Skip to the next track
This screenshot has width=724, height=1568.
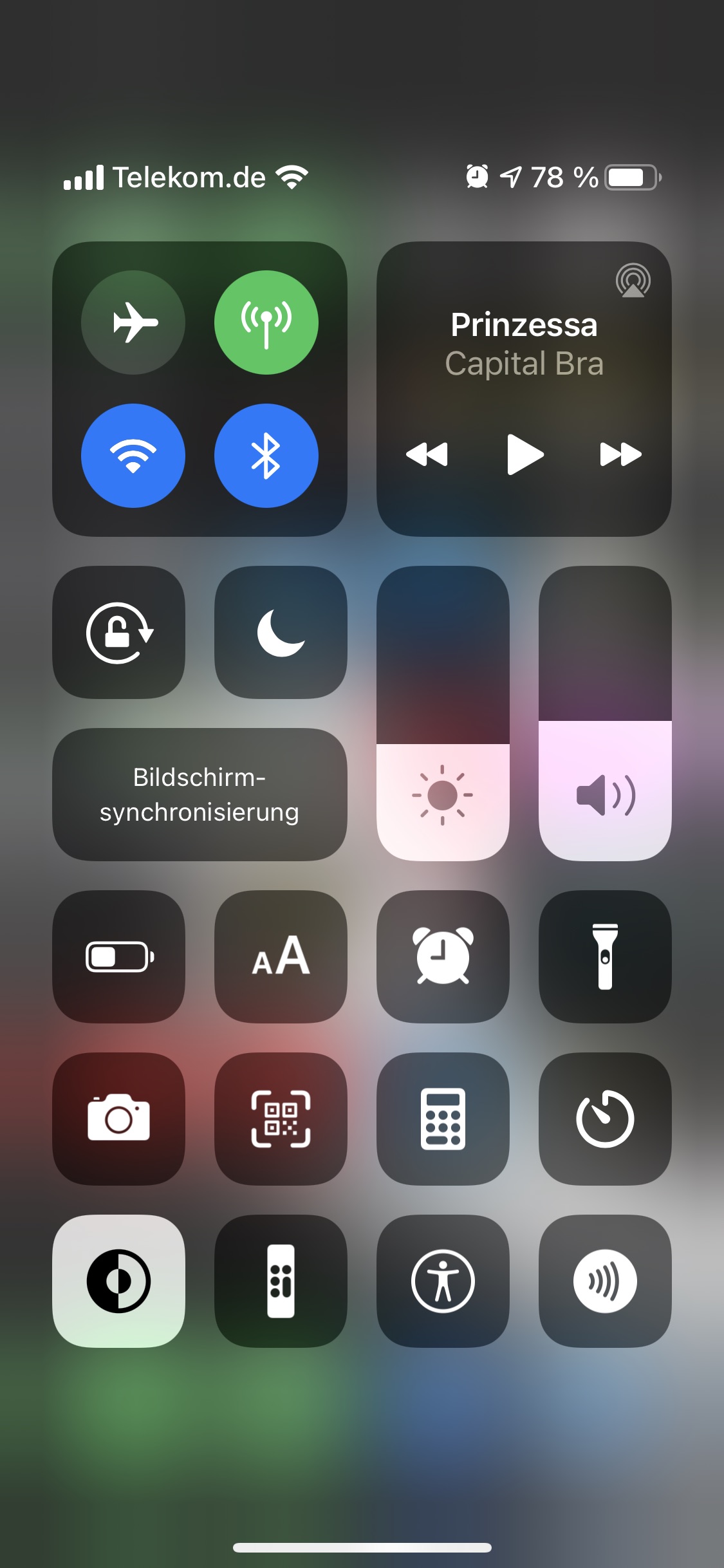click(x=620, y=454)
